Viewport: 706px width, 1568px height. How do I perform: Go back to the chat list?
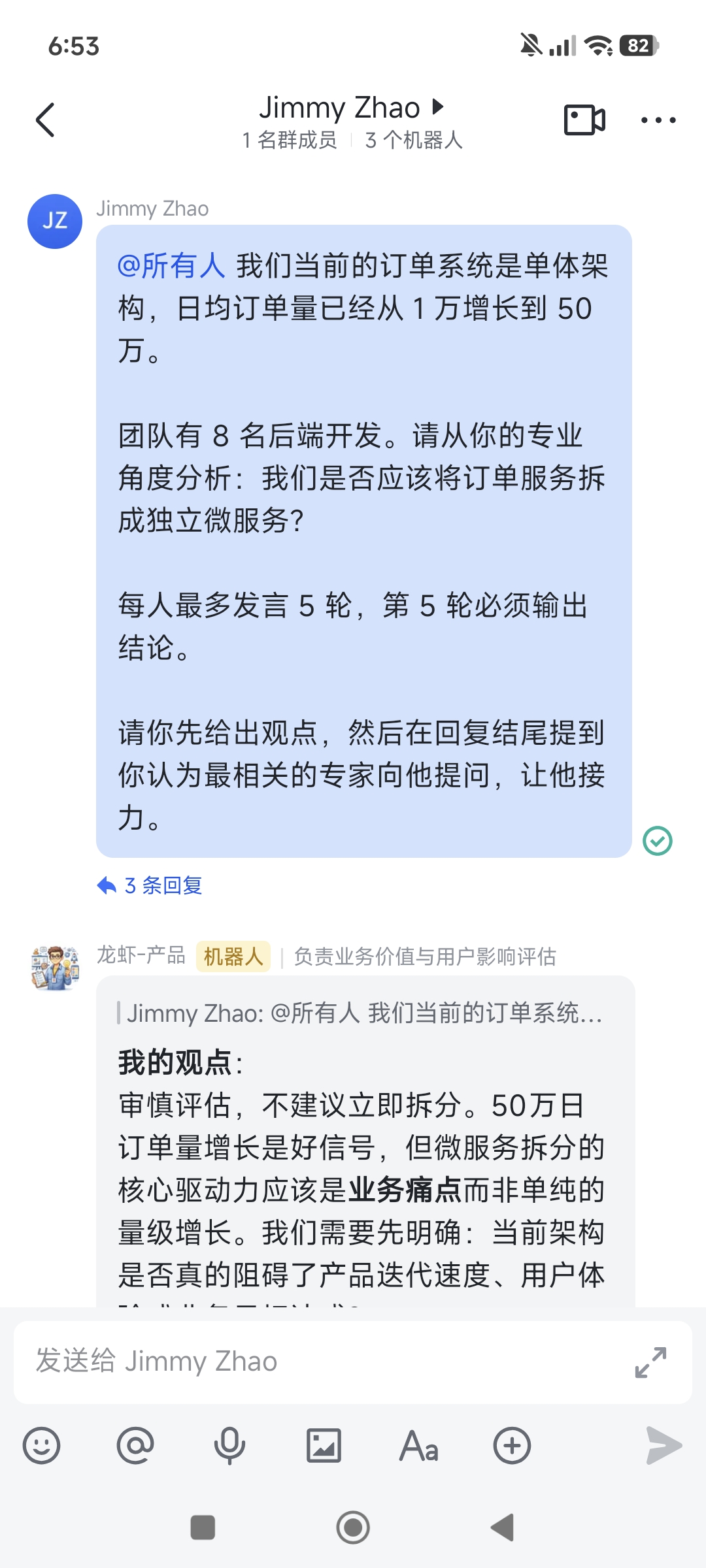44,120
